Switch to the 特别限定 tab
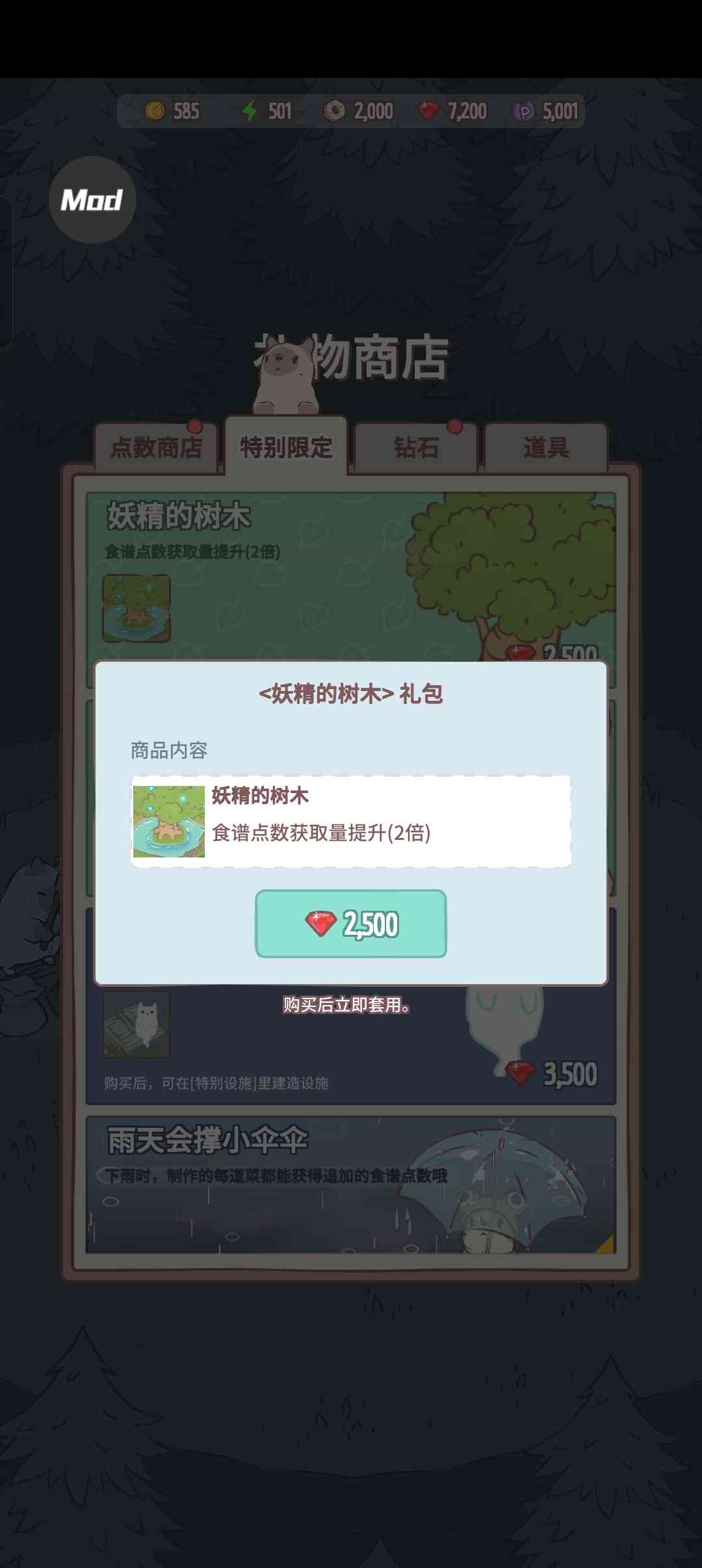The image size is (702, 1568). [x=286, y=447]
